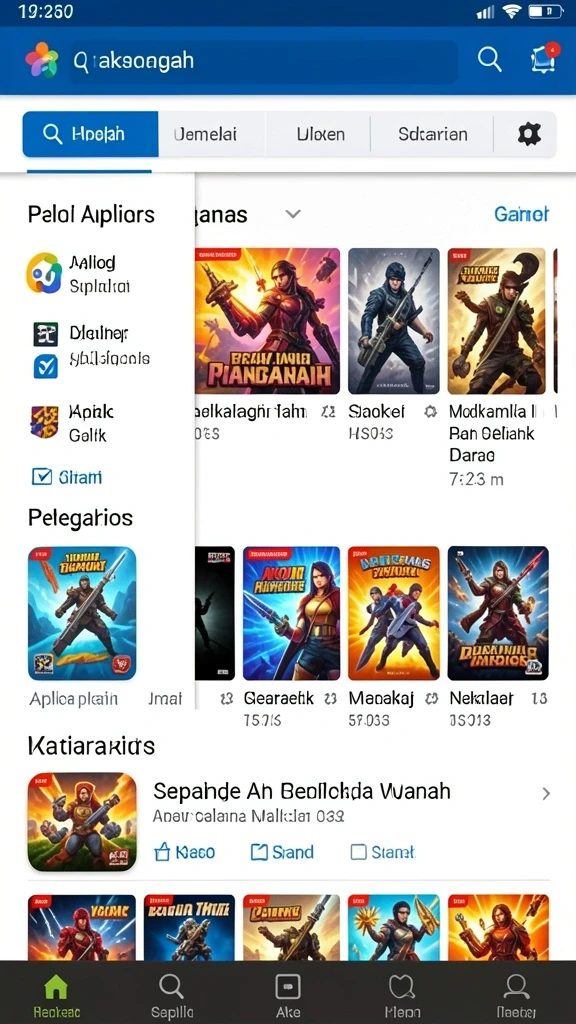Open the Sepilla search tab at bottom
The width and height of the screenshot is (576, 1024).
coord(172,995)
